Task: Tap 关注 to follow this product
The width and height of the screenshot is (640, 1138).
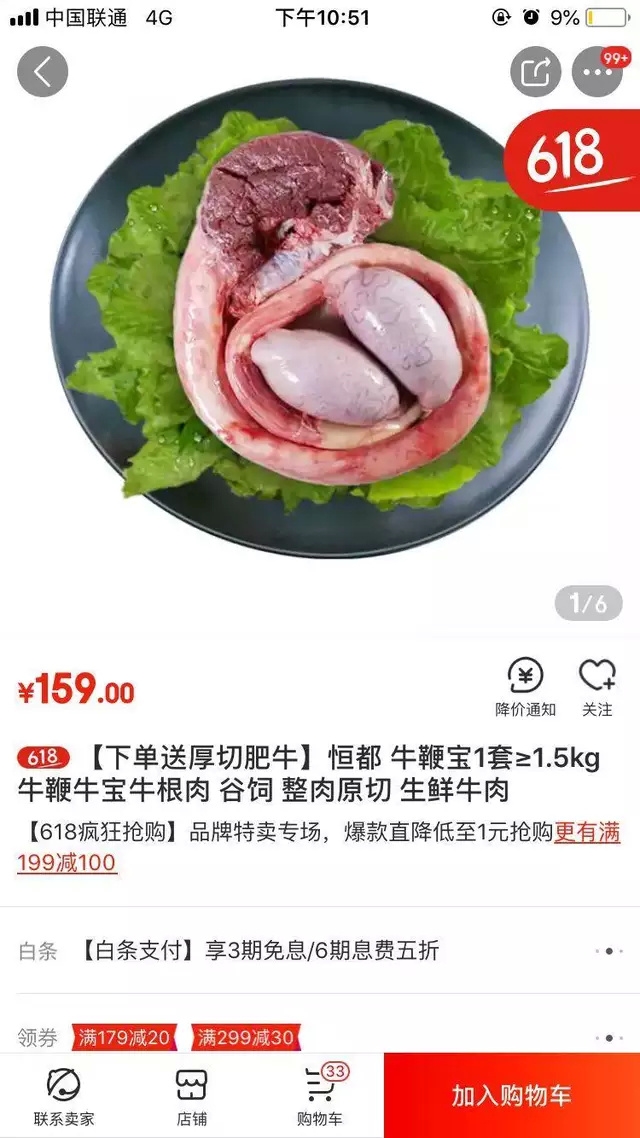Action: tap(597, 688)
